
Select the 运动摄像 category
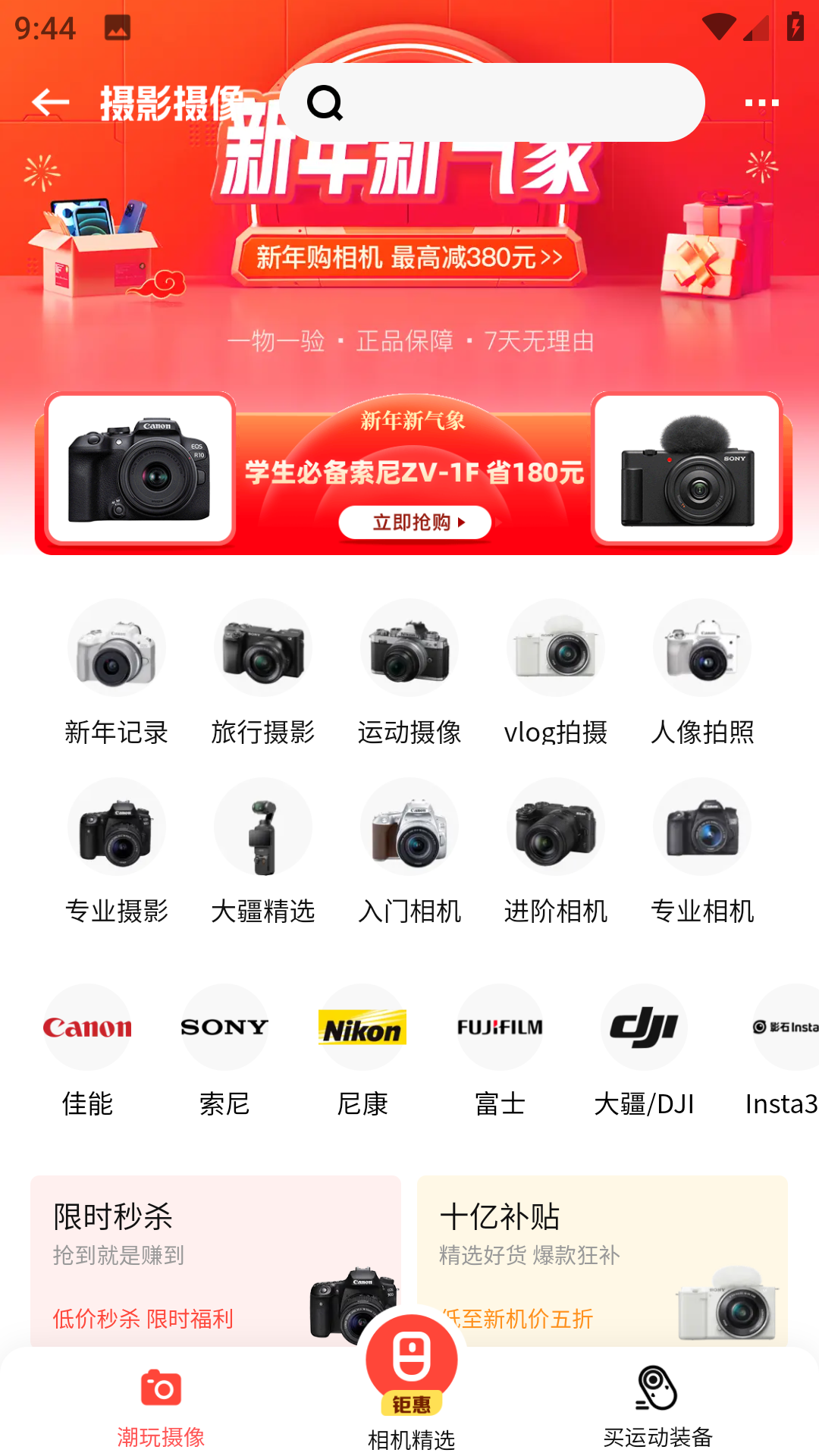pos(409,673)
